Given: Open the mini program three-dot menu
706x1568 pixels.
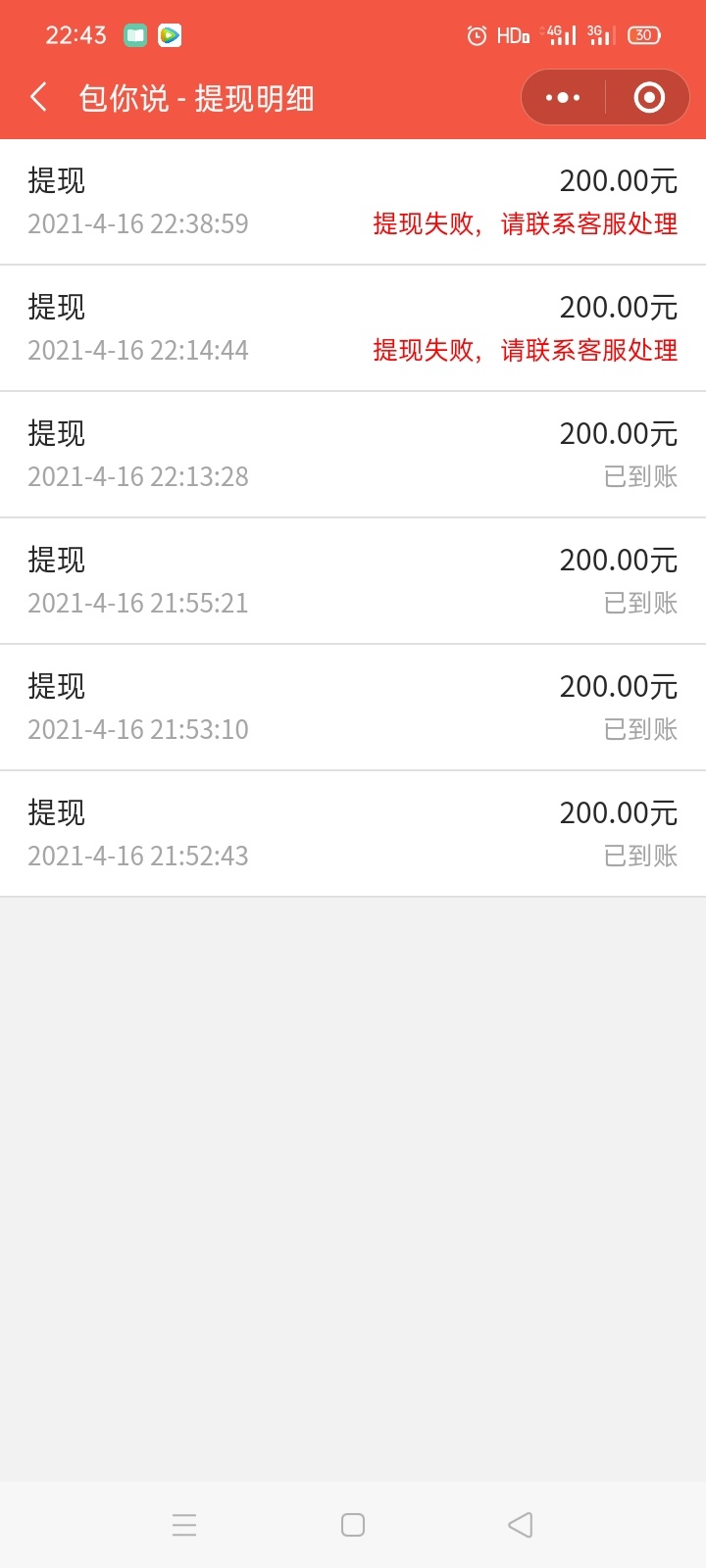Looking at the screenshot, I should tap(563, 98).
